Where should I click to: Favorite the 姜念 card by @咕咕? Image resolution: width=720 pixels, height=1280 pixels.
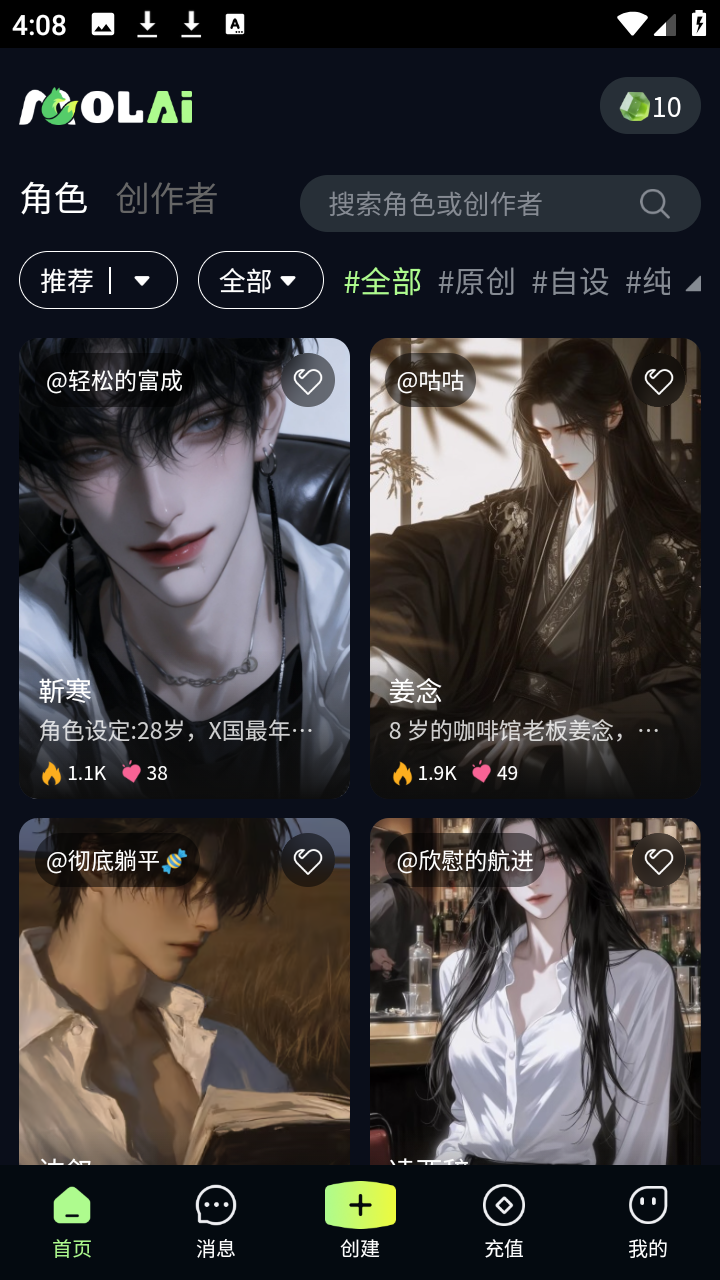pos(658,381)
